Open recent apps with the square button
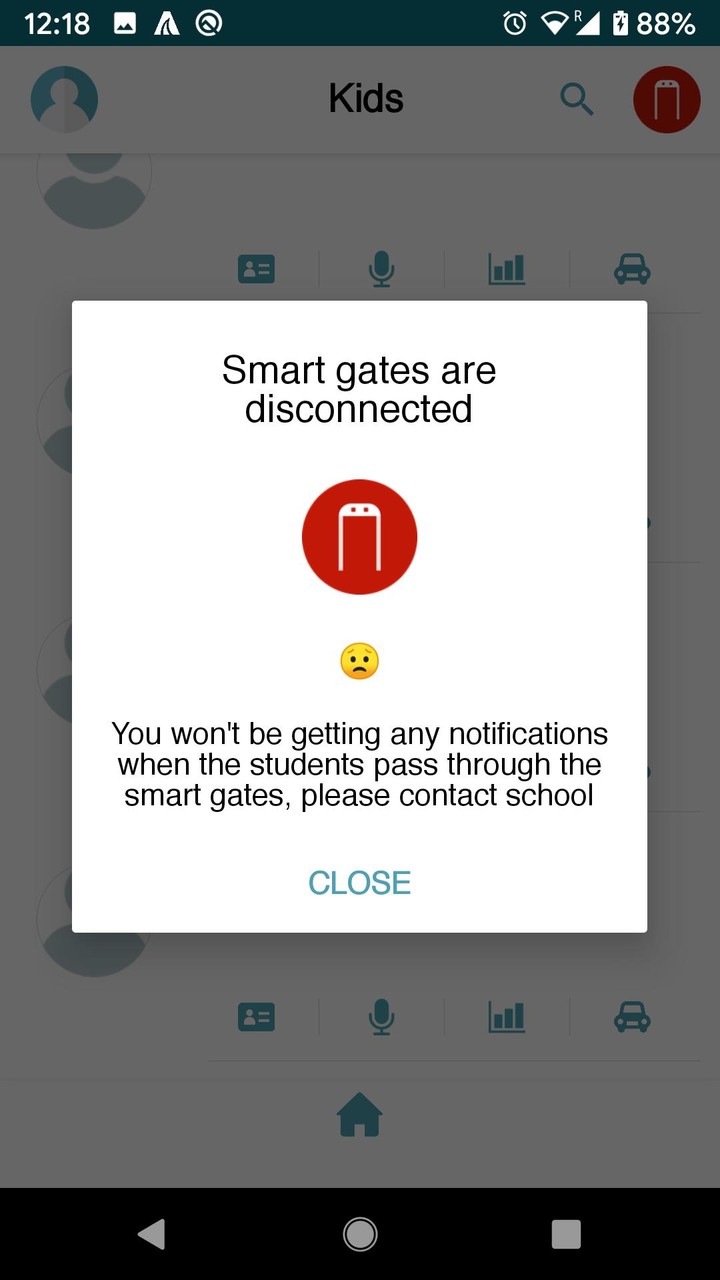720x1280 pixels. [566, 1233]
